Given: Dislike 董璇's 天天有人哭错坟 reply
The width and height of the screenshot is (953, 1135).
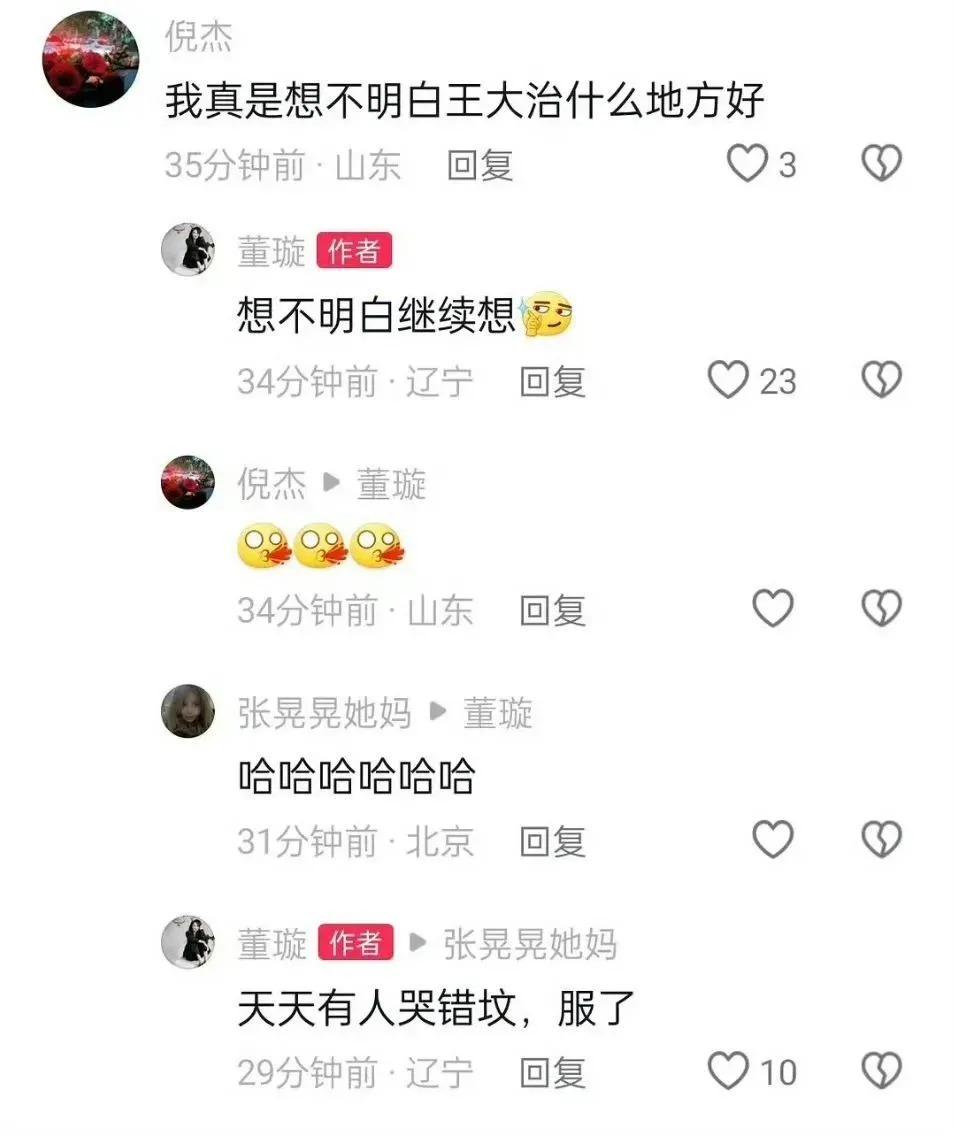Looking at the screenshot, I should click(881, 1072).
